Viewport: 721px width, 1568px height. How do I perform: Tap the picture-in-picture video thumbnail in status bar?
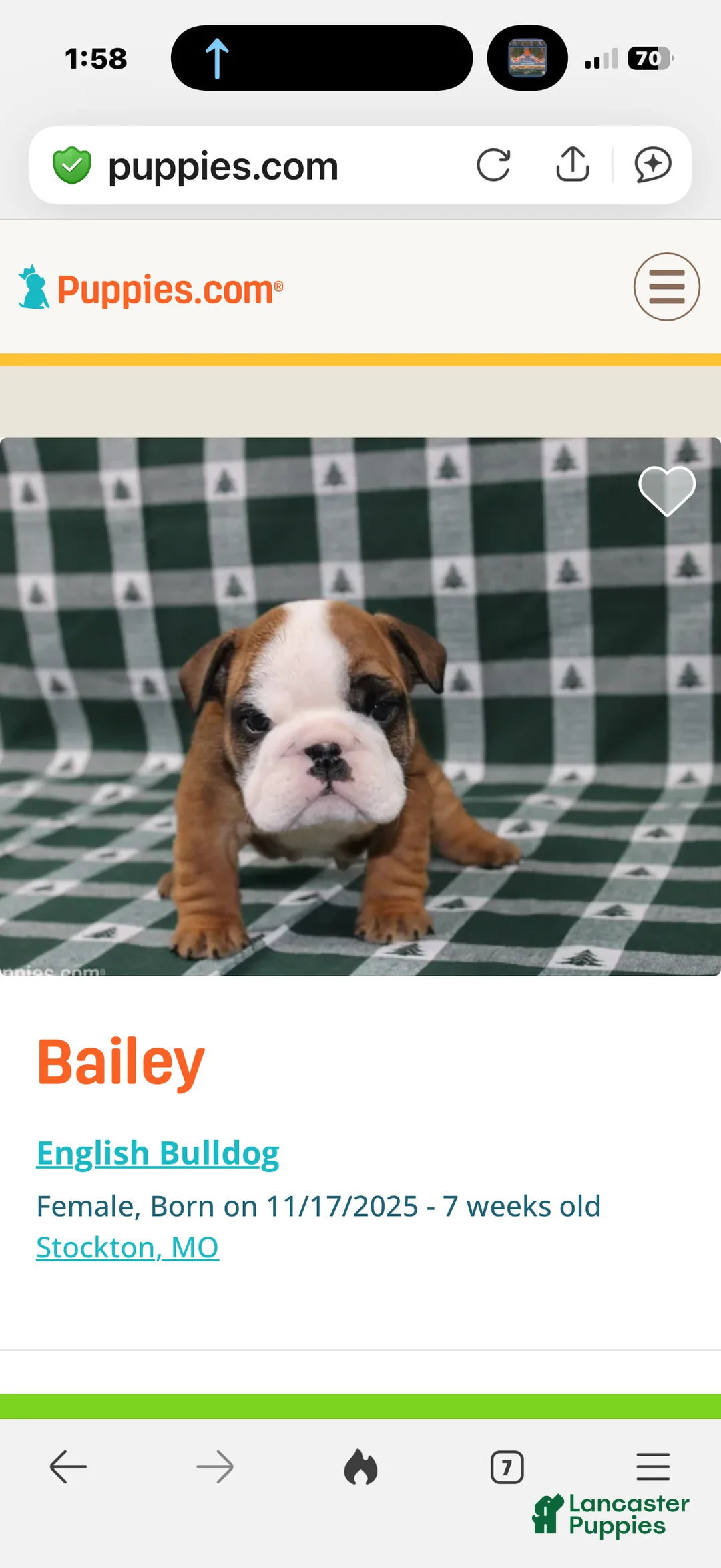(x=527, y=58)
